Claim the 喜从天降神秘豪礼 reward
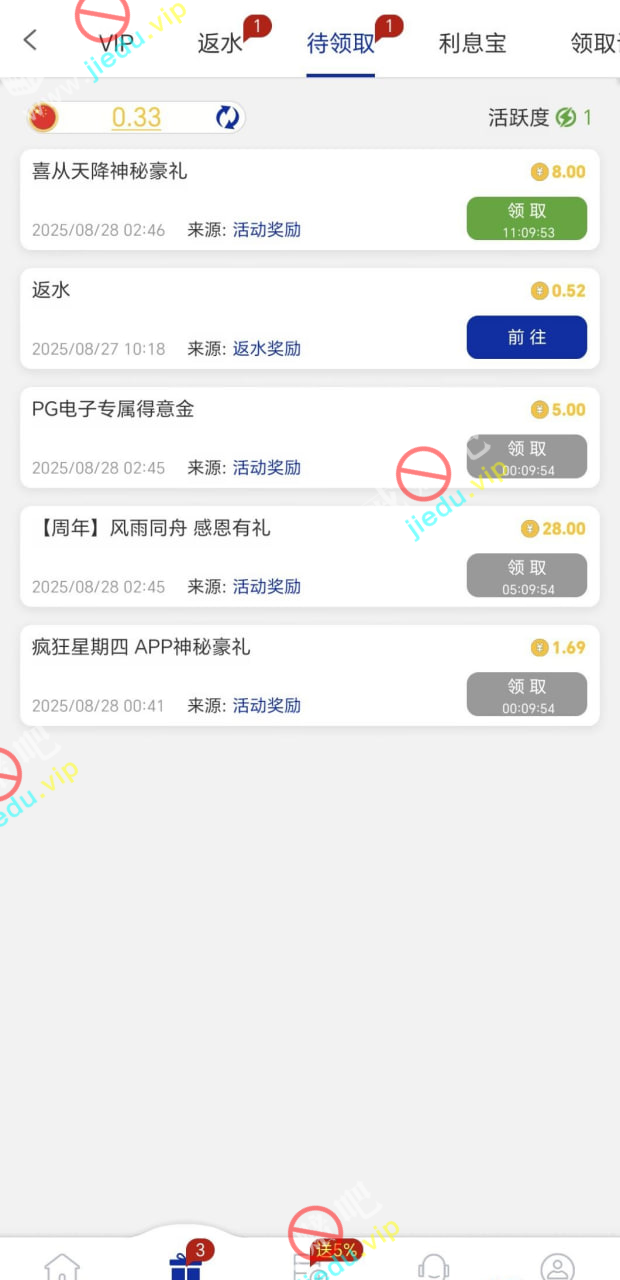 (x=526, y=218)
